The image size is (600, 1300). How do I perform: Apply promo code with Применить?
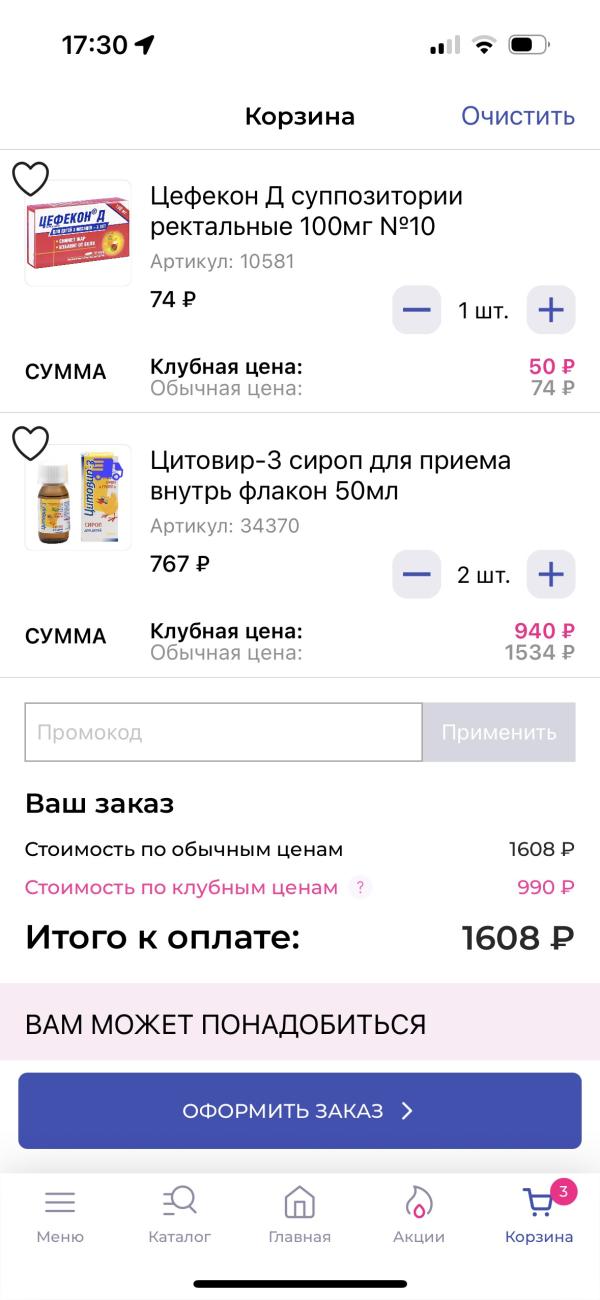(x=499, y=732)
